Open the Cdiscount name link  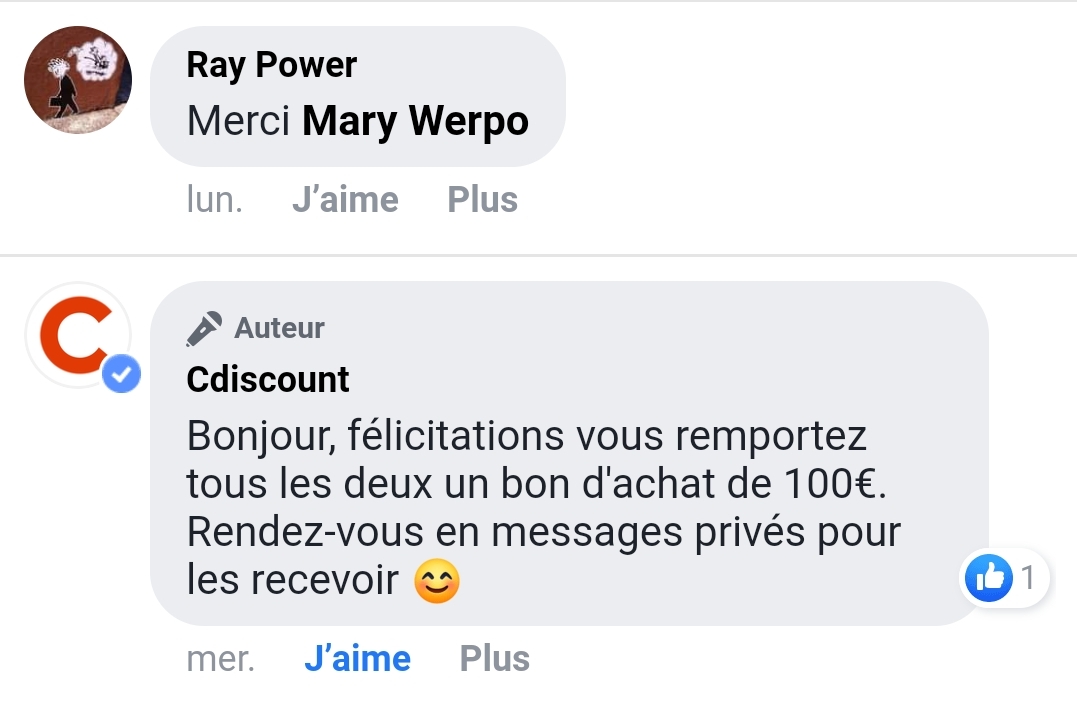[x=268, y=380]
